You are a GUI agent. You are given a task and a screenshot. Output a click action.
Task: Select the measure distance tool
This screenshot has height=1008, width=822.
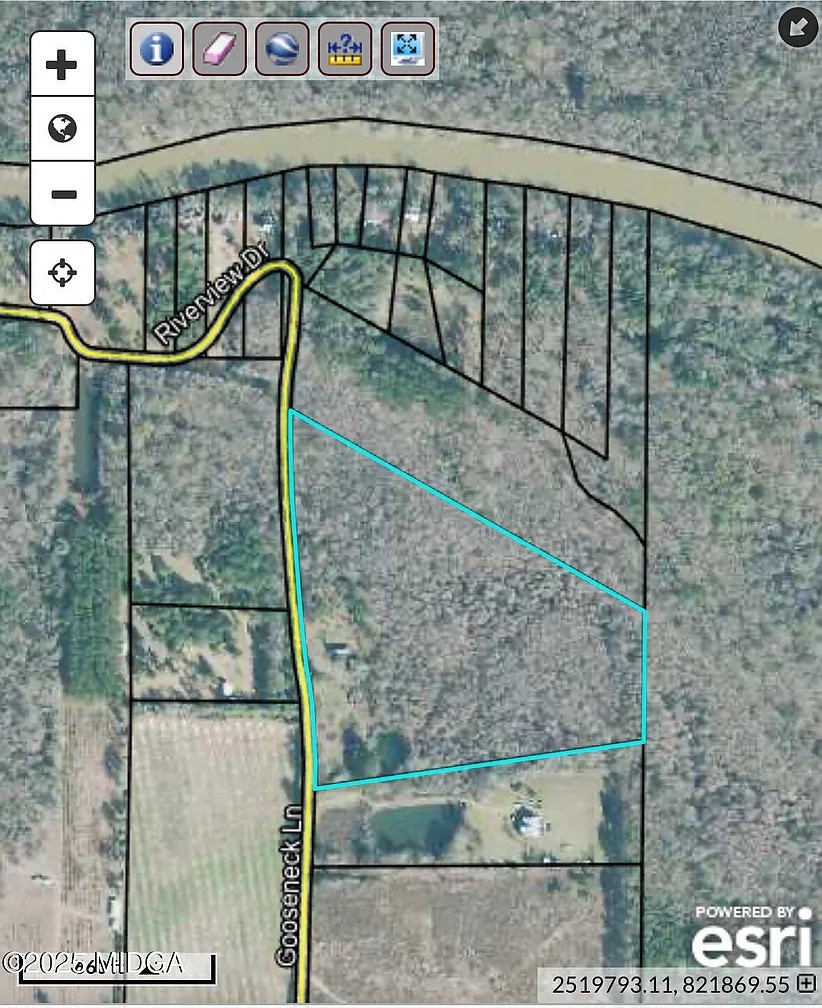[344, 48]
